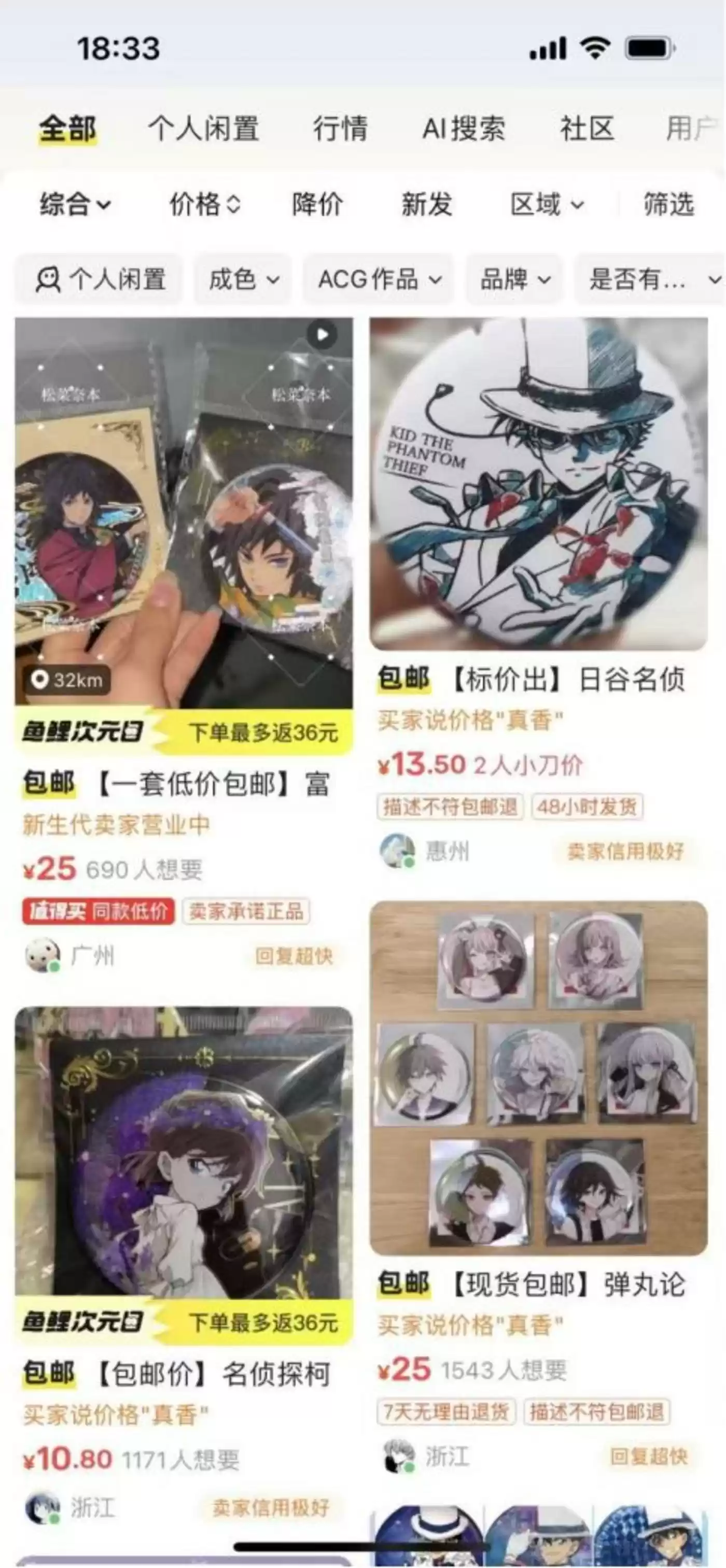Open the AI搜索 tab

click(x=464, y=129)
